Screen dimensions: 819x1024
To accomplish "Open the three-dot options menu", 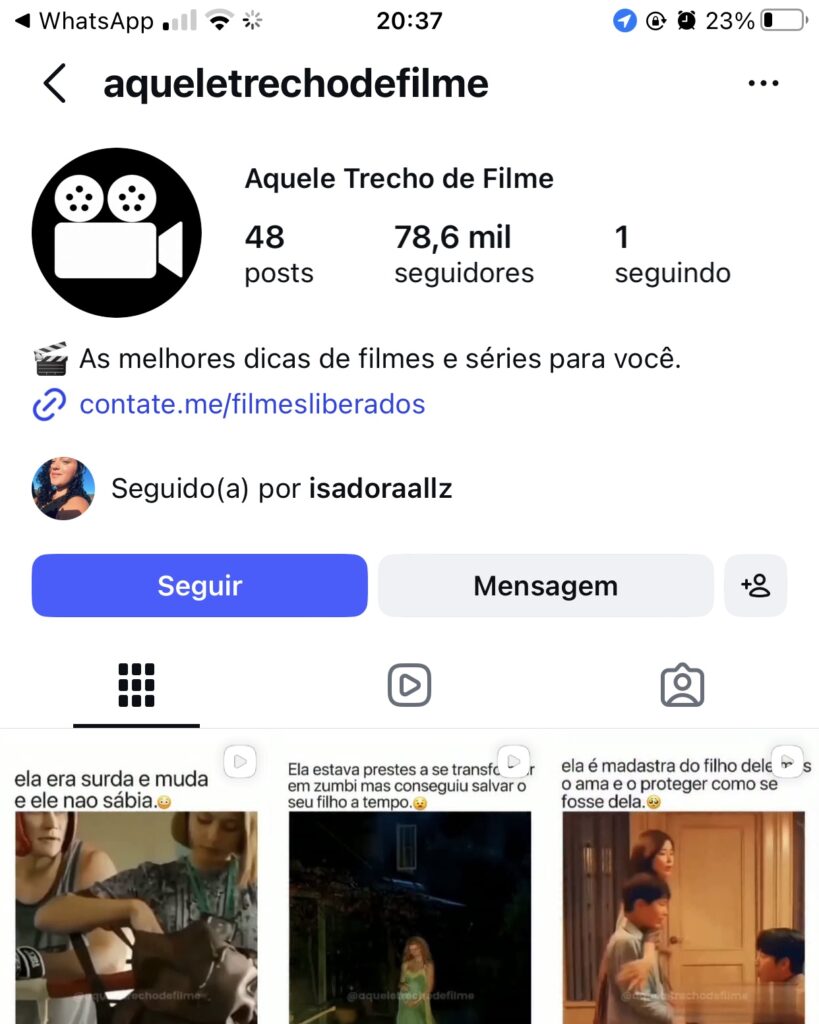I will tap(763, 83).
